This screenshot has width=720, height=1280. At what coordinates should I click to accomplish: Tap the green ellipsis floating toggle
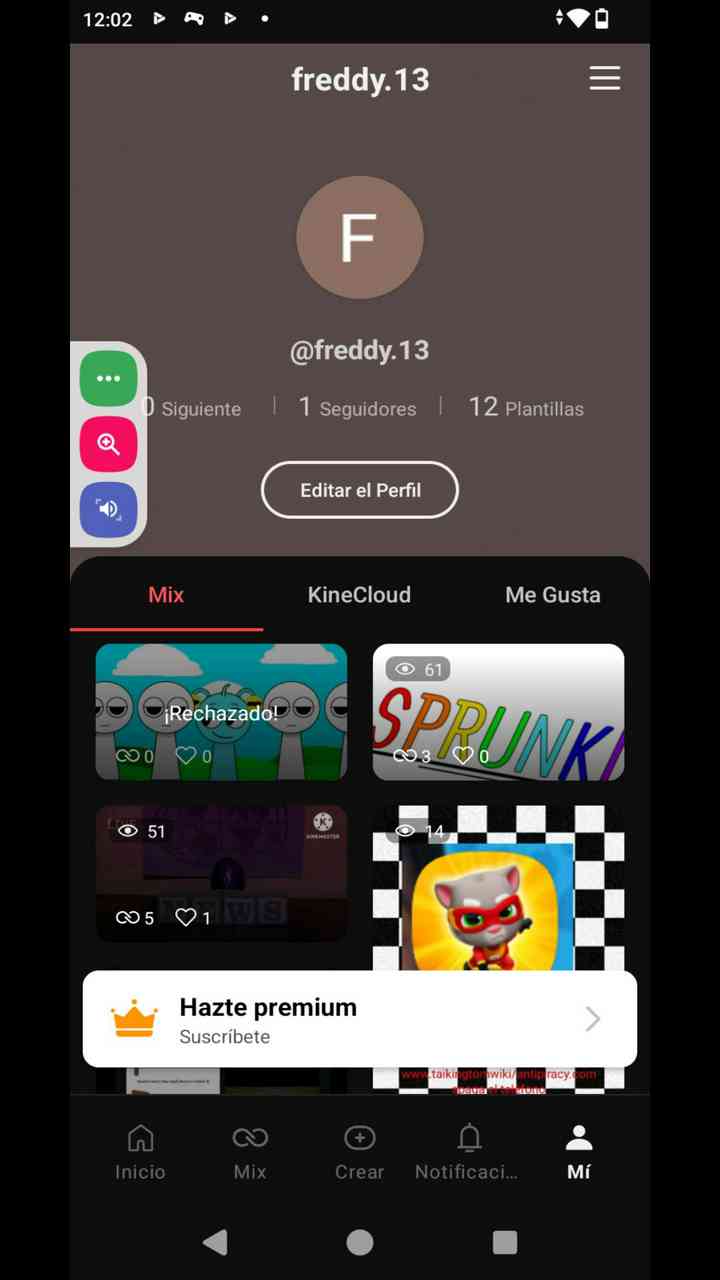coord(108,378)
